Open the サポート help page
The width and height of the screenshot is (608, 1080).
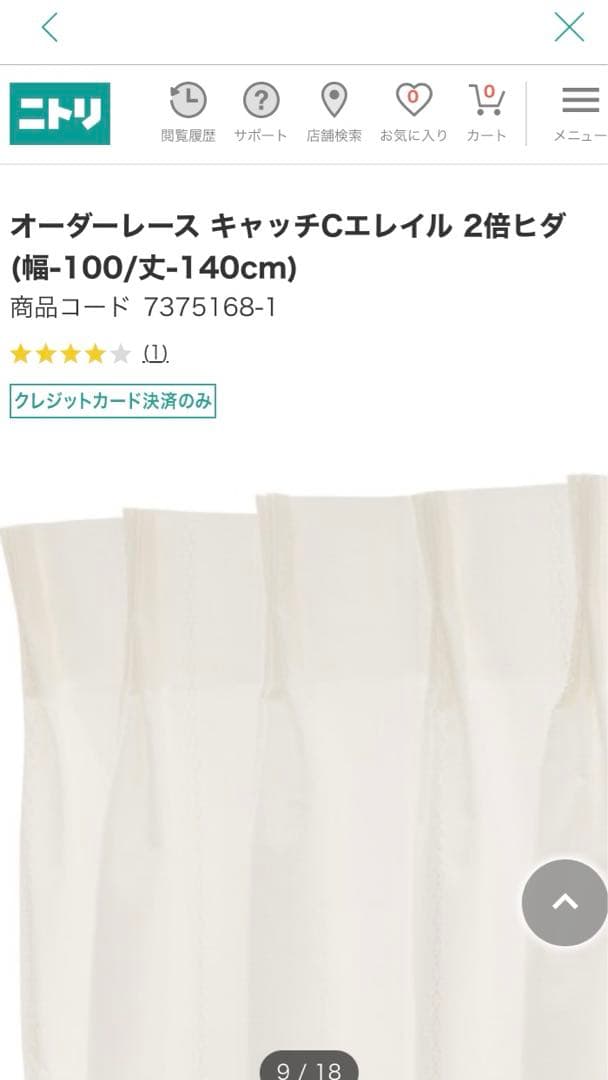[x=261, y=113]
